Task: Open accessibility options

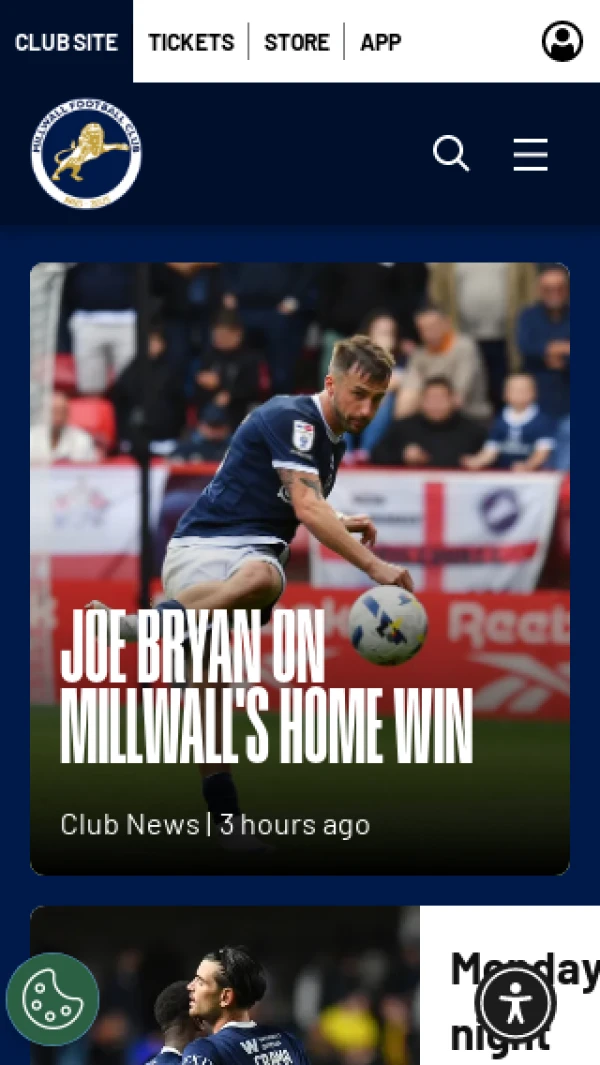Action: click(515, 1003)
